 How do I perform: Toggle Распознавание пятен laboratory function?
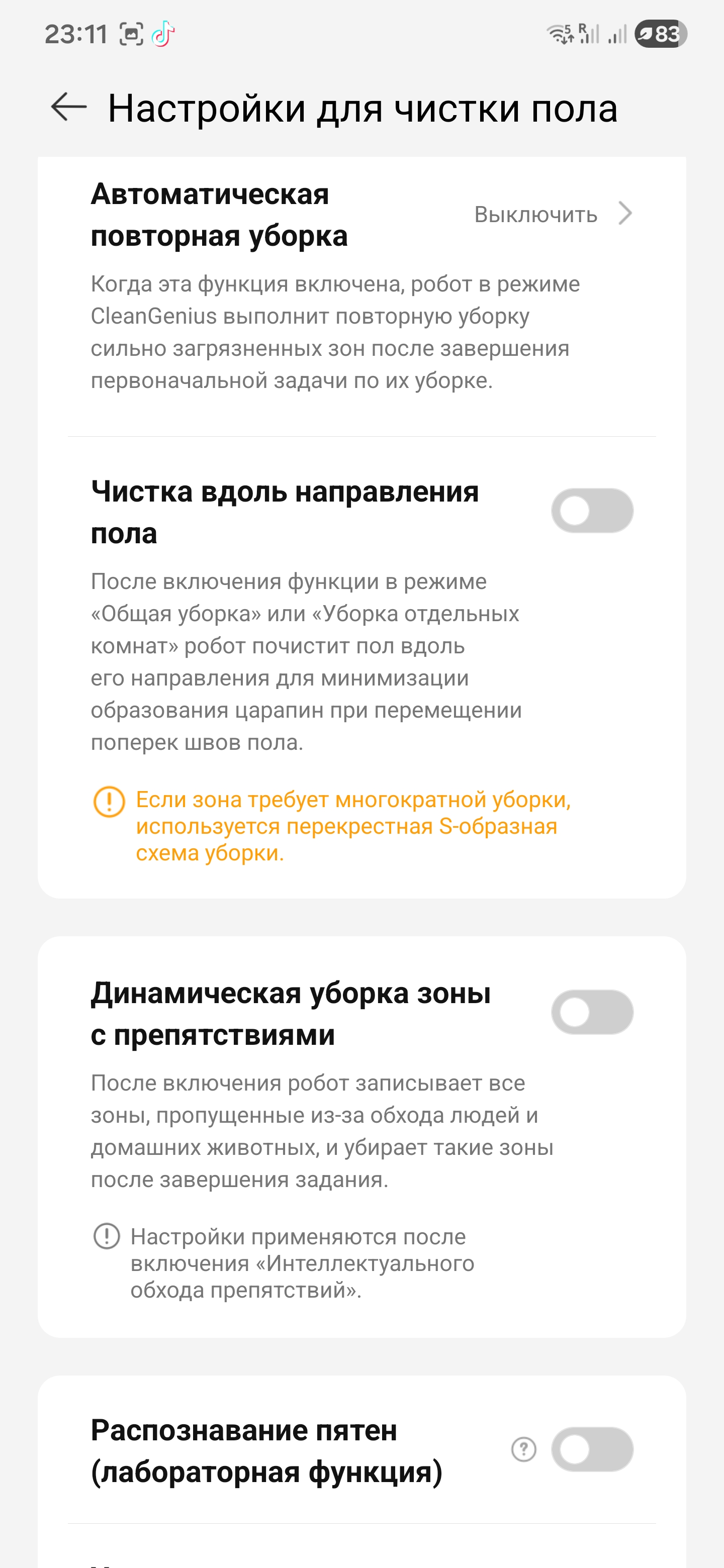pos(592,1449)
